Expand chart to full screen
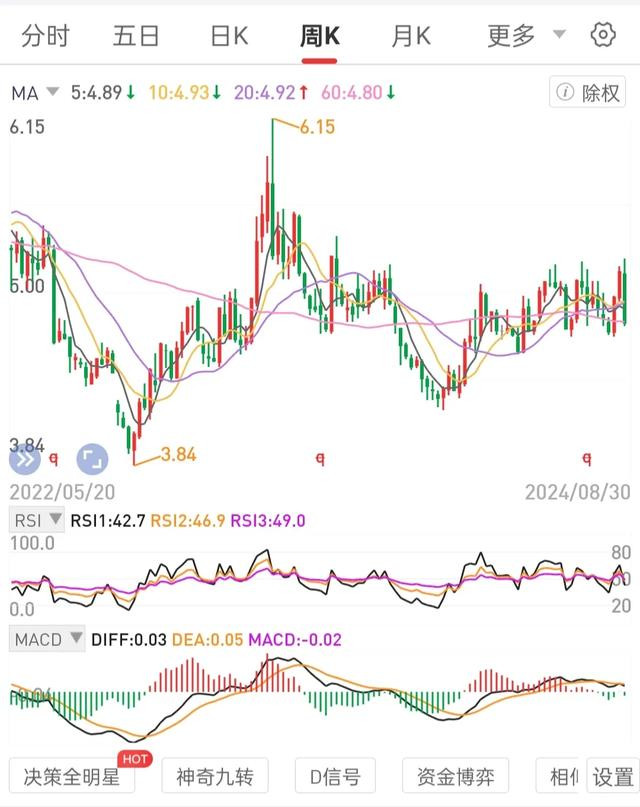This screenshot has width=640, height=807. pos(92,460)
